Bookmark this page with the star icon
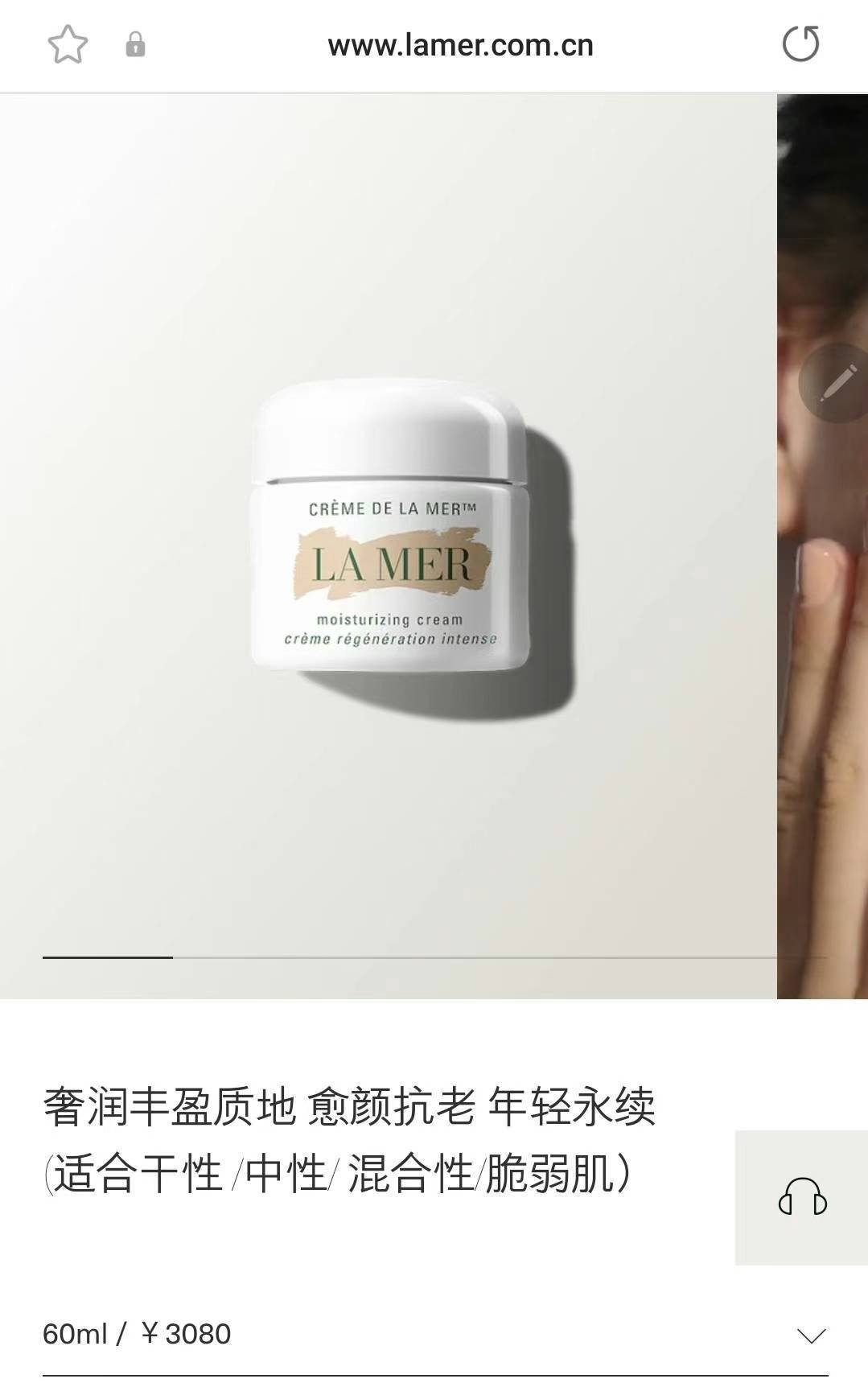Image resolution: width=868 pixels, height=1387 pixels. 68,44
